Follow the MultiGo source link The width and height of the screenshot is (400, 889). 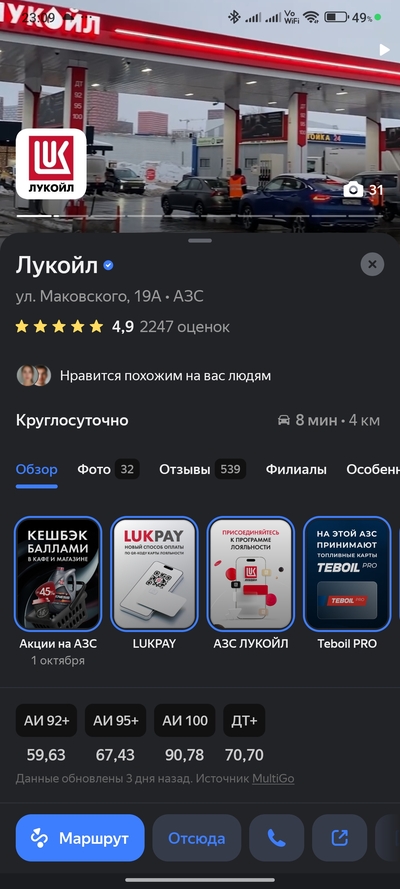coord(273,778)
